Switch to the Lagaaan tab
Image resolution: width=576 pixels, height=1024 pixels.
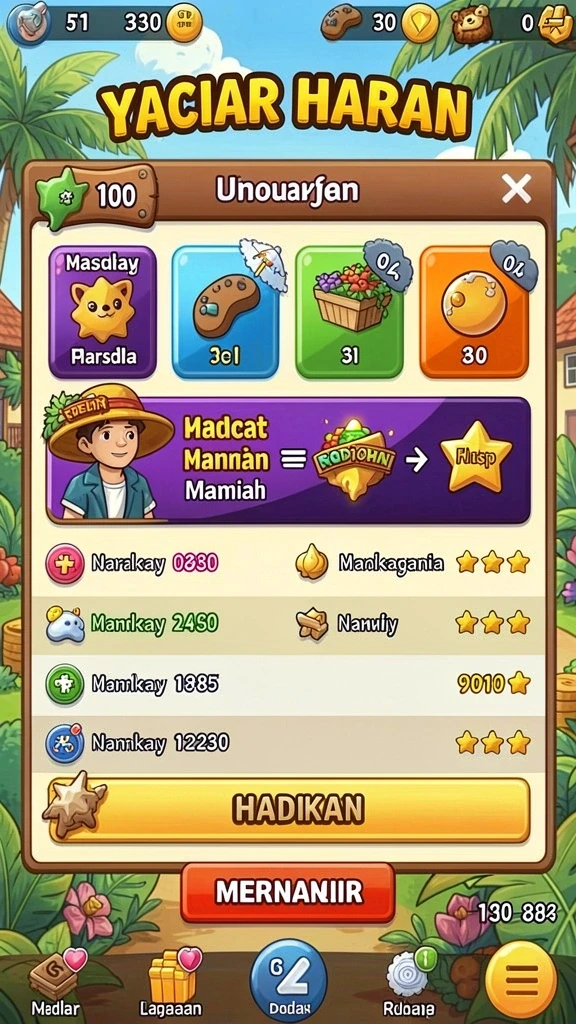[171, 984]
